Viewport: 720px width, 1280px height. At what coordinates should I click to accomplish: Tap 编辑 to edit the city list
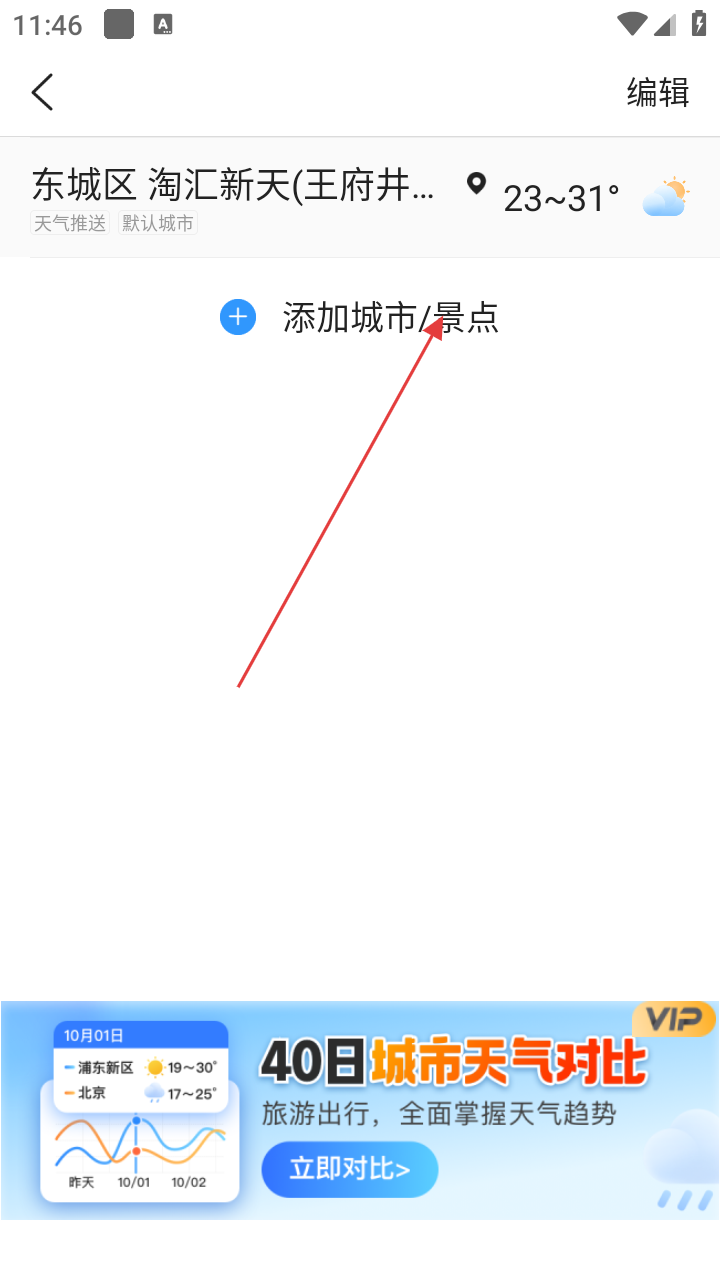657,92
